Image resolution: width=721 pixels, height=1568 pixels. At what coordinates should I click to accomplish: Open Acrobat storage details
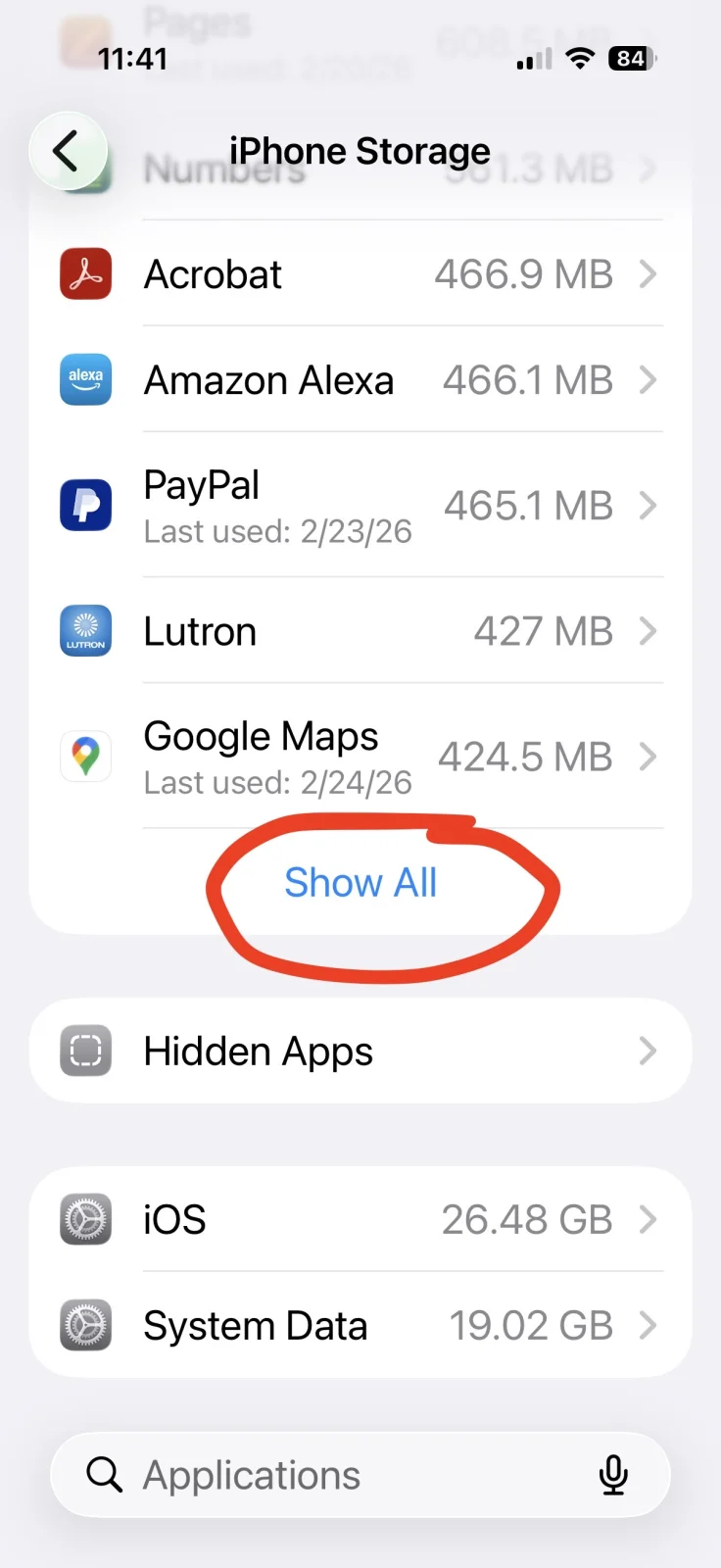click(x=360, y=274)
